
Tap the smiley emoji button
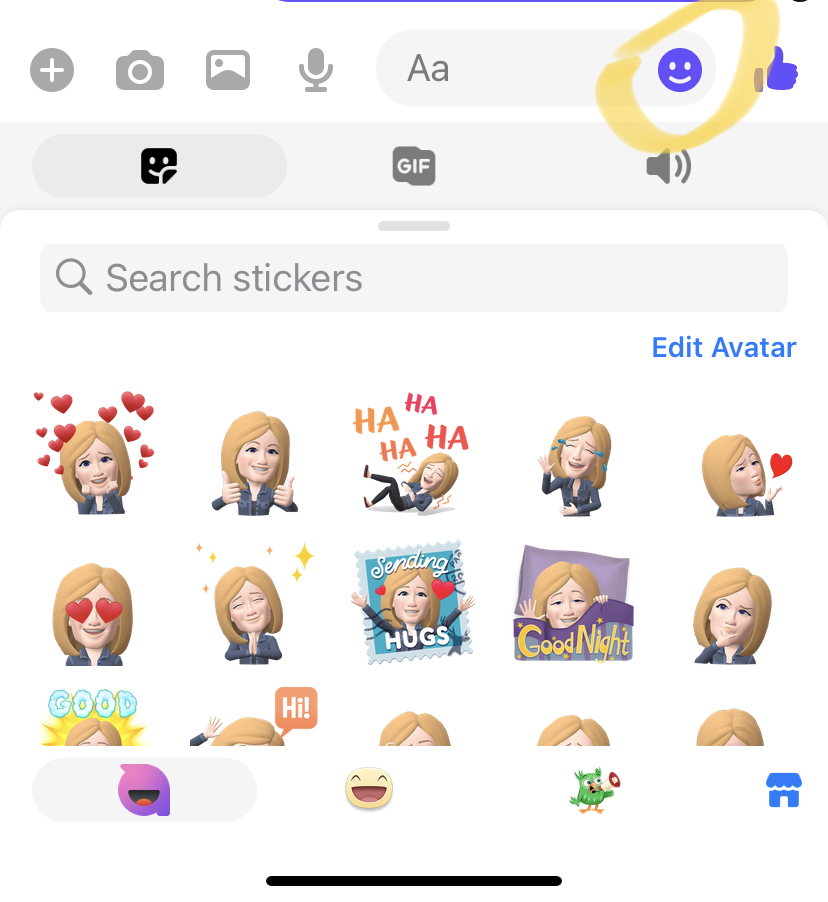[x=680, y=71]
